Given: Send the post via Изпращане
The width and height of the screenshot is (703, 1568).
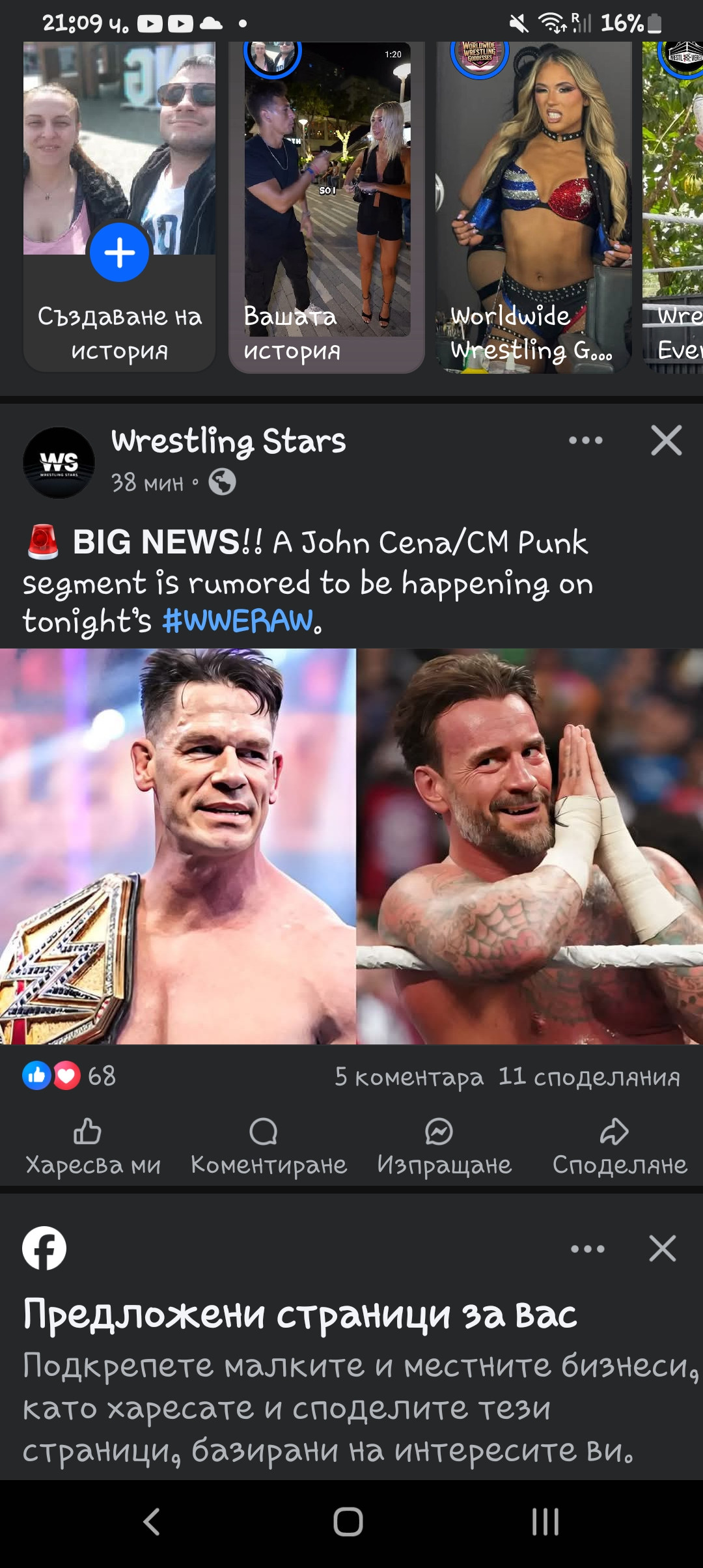Looking at the screenshot, I should 444,1147.
